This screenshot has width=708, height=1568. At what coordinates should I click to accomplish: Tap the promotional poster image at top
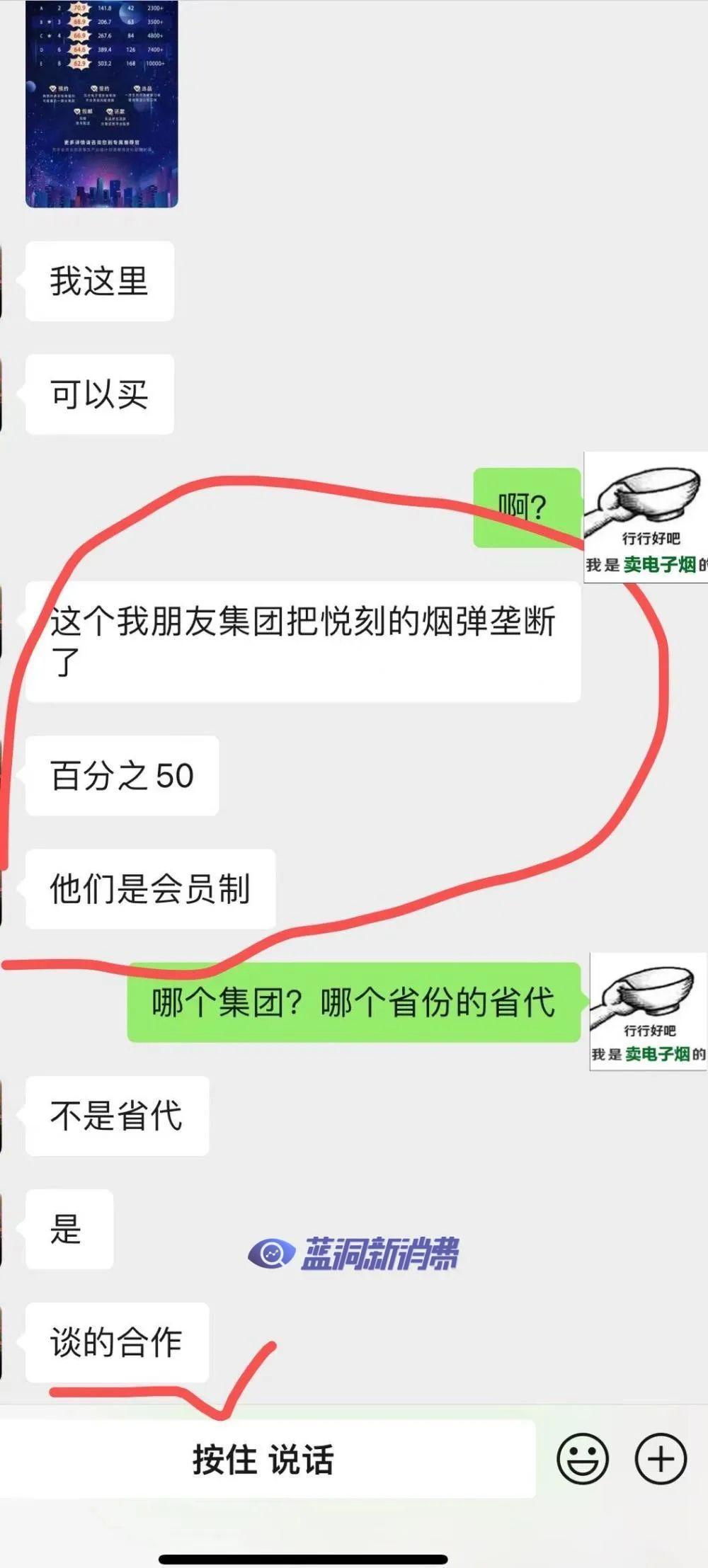101,105
